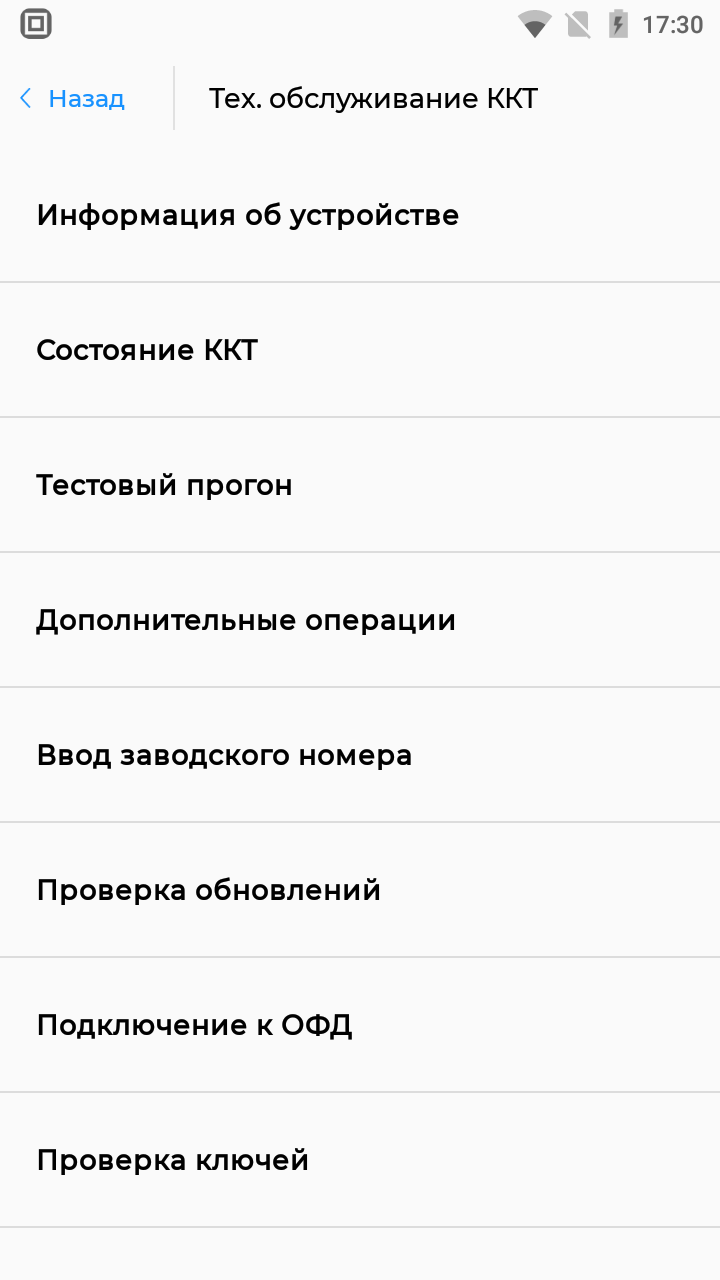Select Проверка ключей
Screen dimensions: 720x1280
click(x=360, y=1160)
